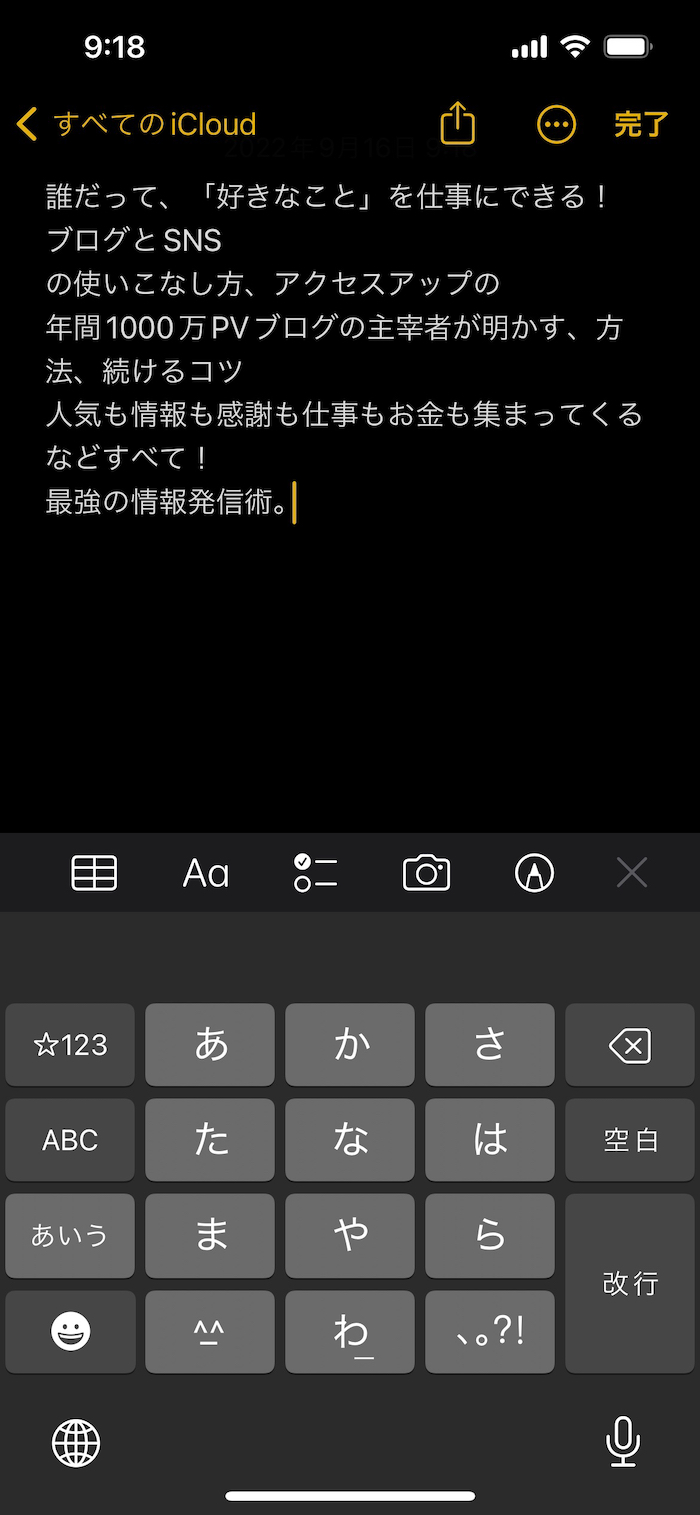Type the あ key
Screen dimensions: 700x1515
click(x=210, y=1046)
